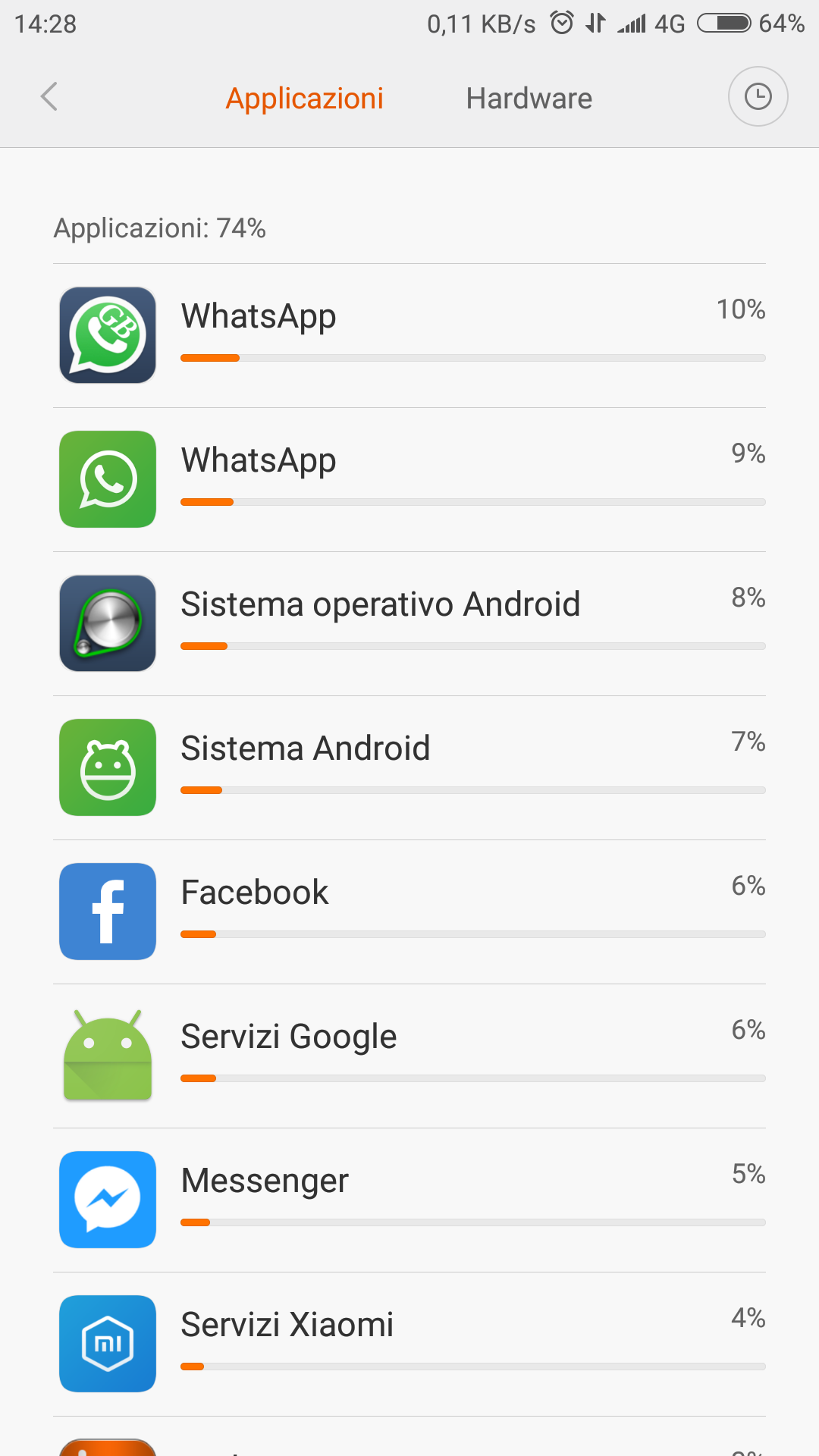819x1456 pixels.
Task: Open the GB WhatsApp row at 10%
Action: (x=409, y=336)
